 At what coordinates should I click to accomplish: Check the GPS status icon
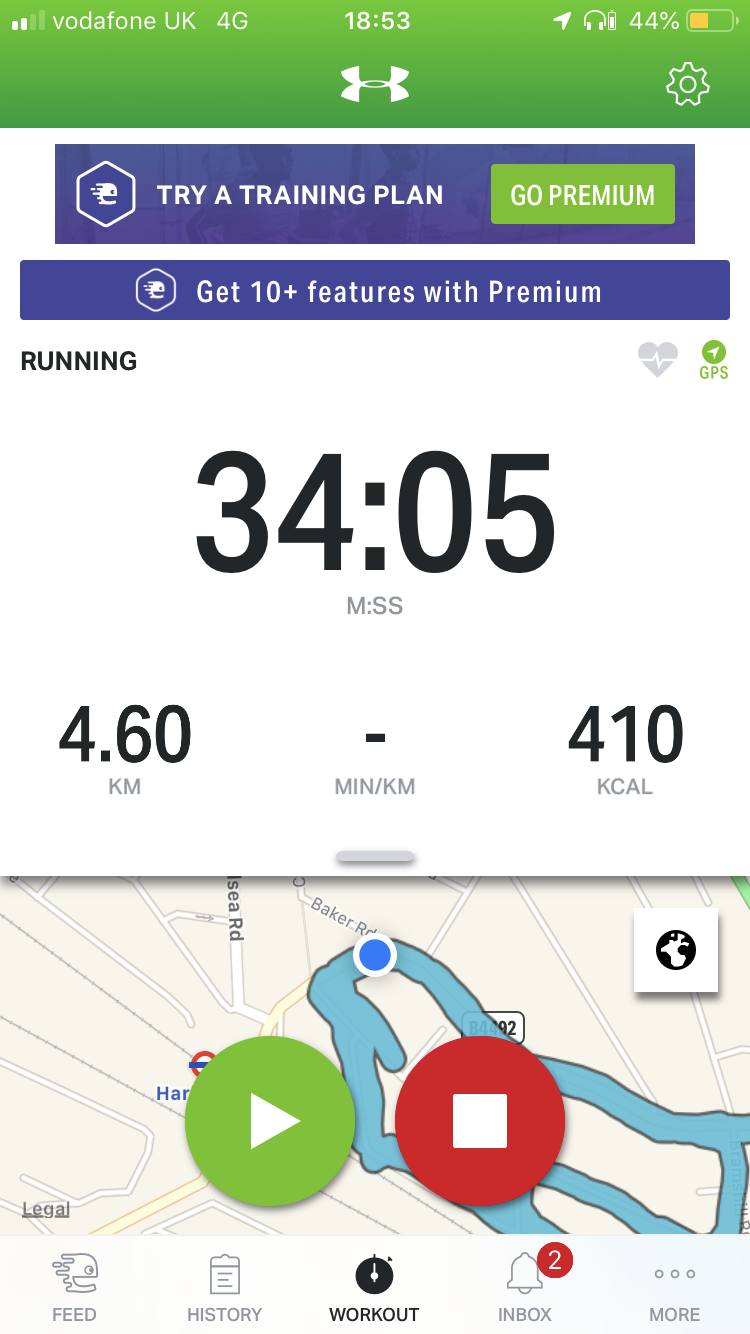(x=714, y=360)
